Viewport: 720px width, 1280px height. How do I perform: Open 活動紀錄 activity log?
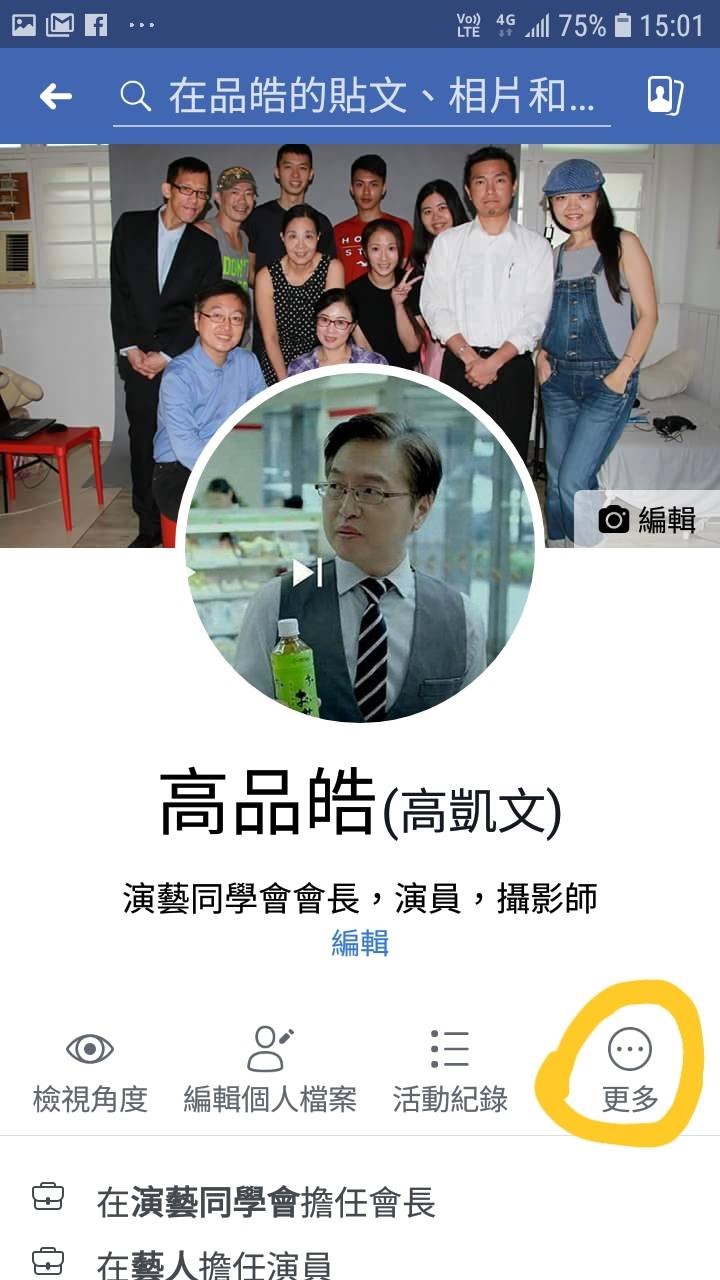(x=450, y=1070)
